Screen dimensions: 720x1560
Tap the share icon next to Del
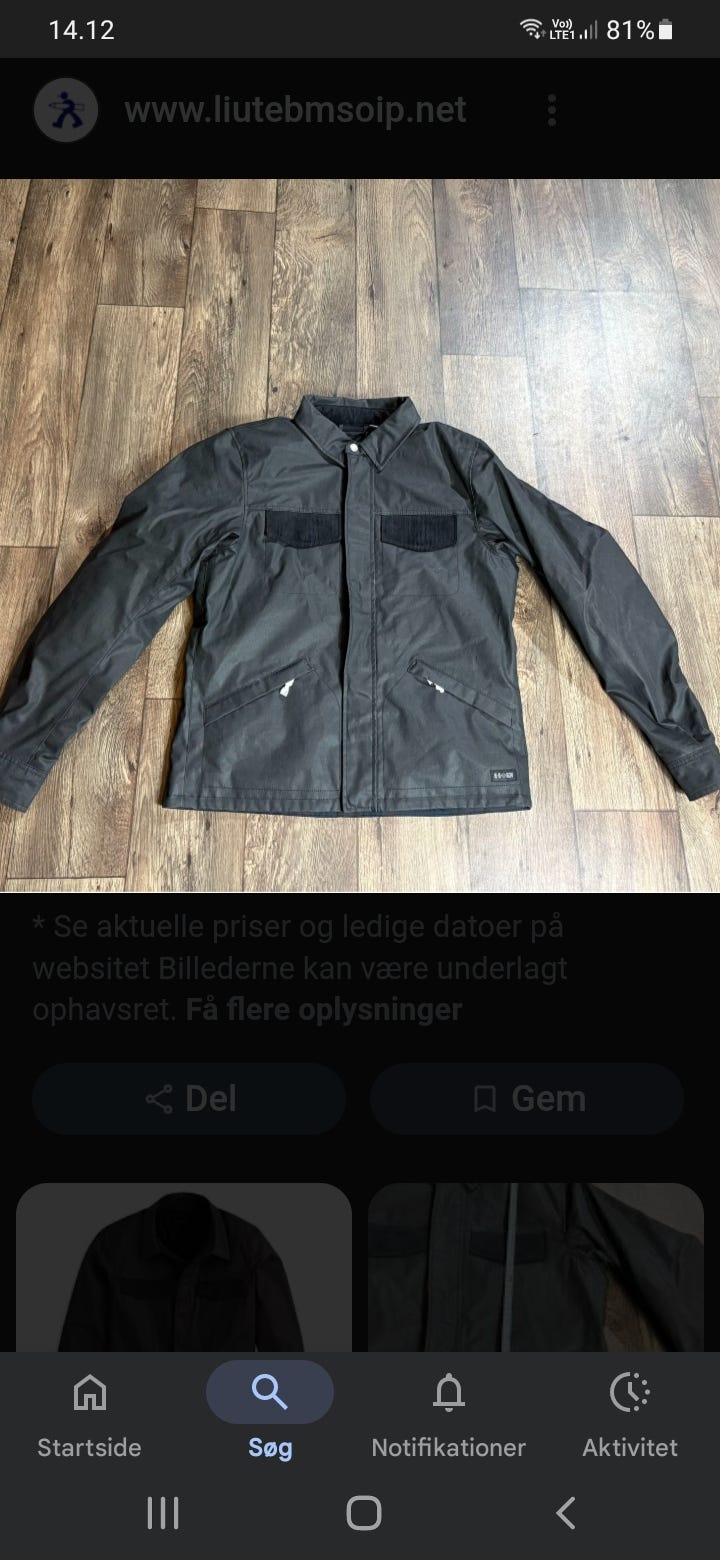[160, 1097]
